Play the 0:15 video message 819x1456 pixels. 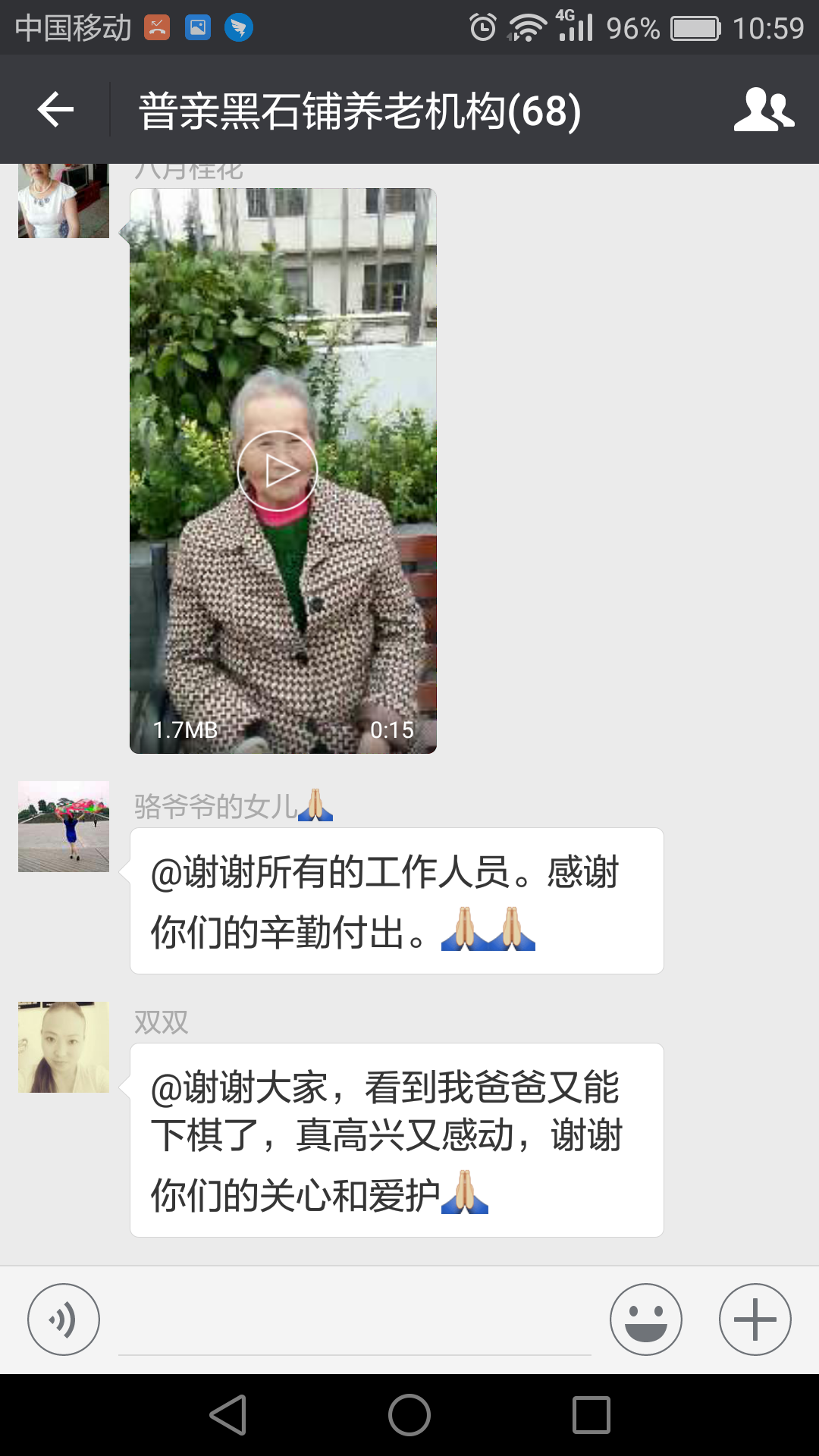pos(278,471)
